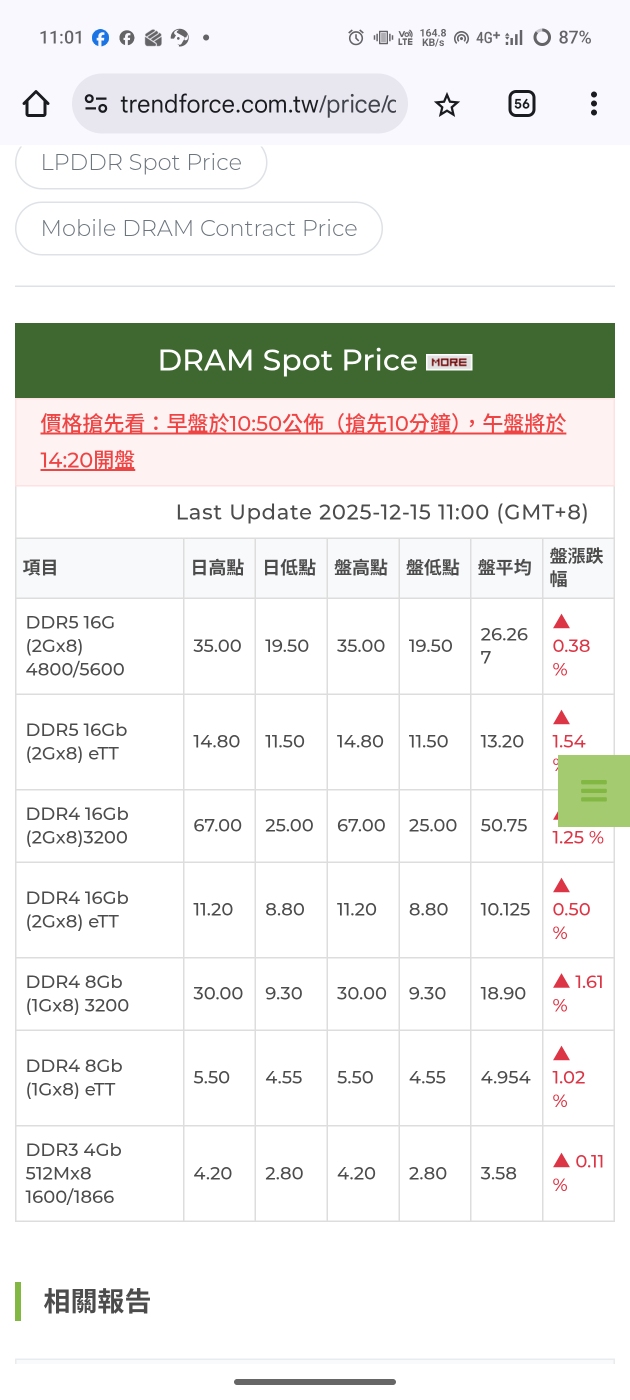
Task: Bookmark this page with the star
Action: click(x=447, y=104)
